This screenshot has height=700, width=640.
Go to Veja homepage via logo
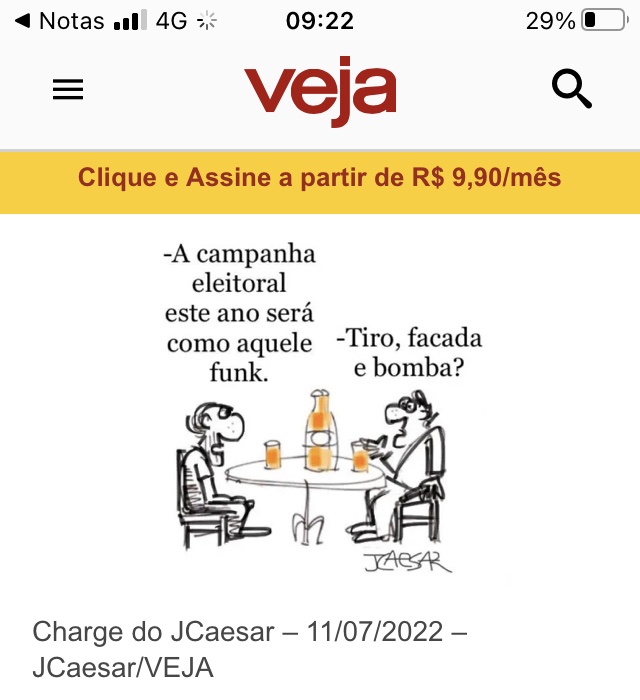click(x=320, y=92)
